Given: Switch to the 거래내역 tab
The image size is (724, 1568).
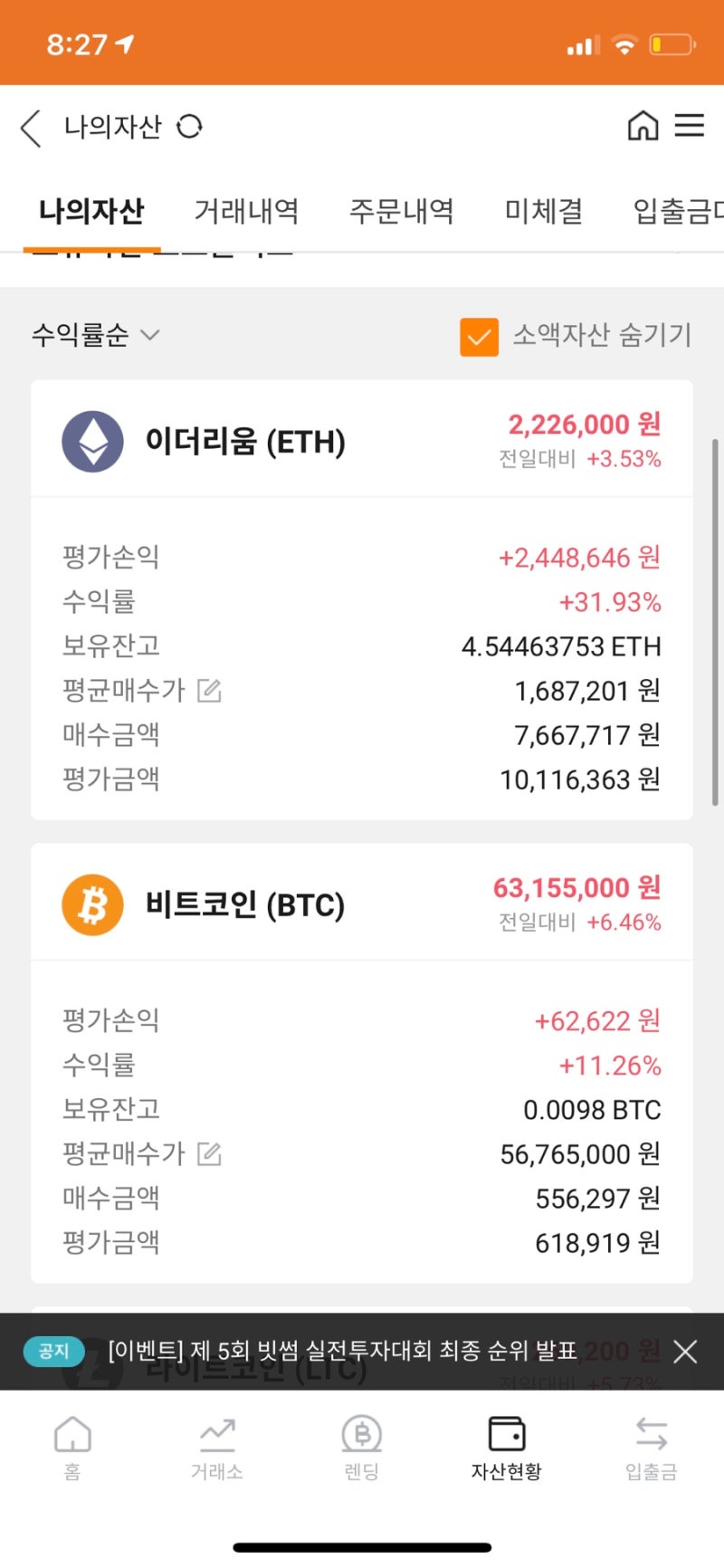Looking at the screenshot, I should (x=246, y=211).
